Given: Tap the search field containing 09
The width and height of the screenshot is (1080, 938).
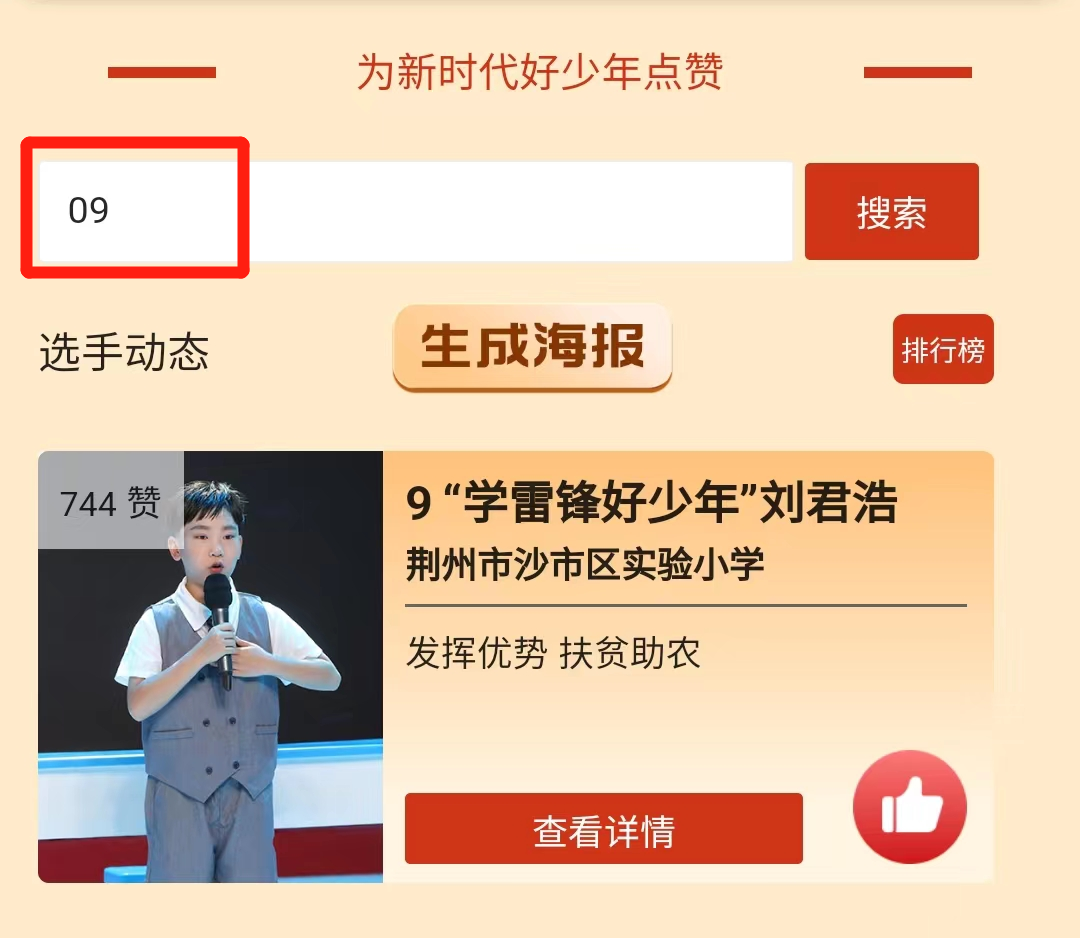Looking at the screenshot, I should click(x=415, y=211).
